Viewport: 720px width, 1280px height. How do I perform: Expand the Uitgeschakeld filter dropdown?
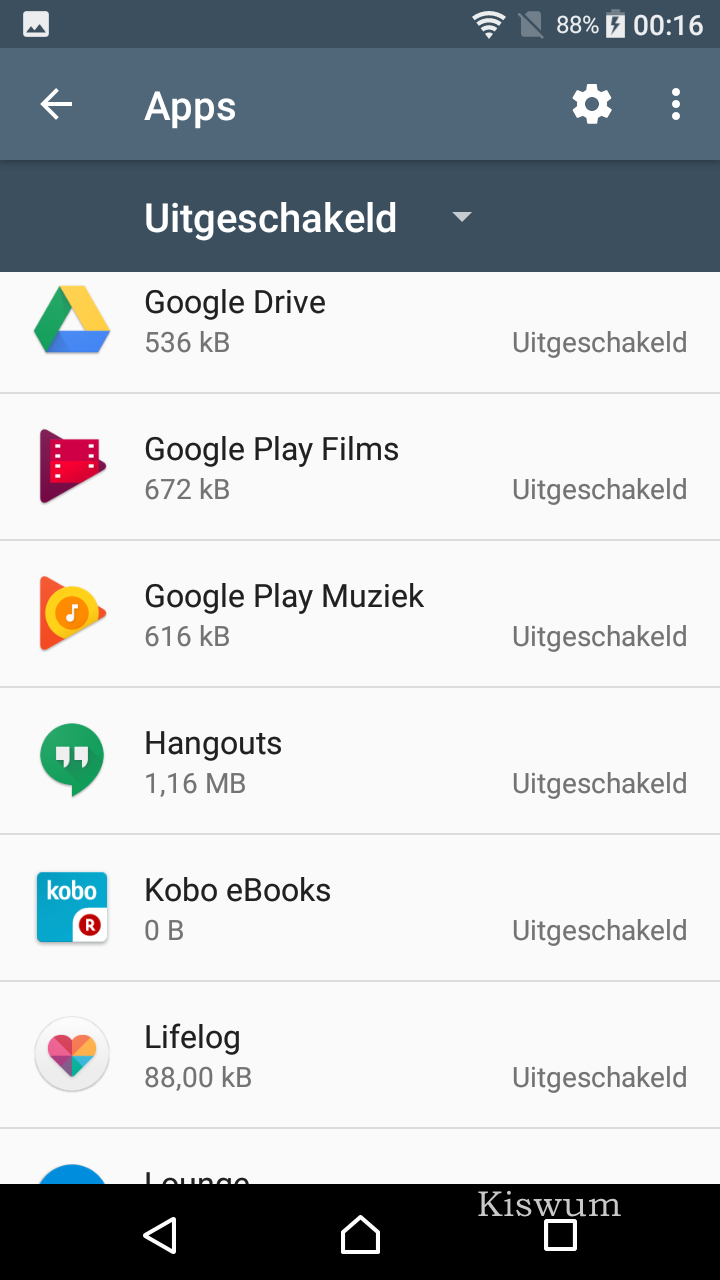click(308, 218)
